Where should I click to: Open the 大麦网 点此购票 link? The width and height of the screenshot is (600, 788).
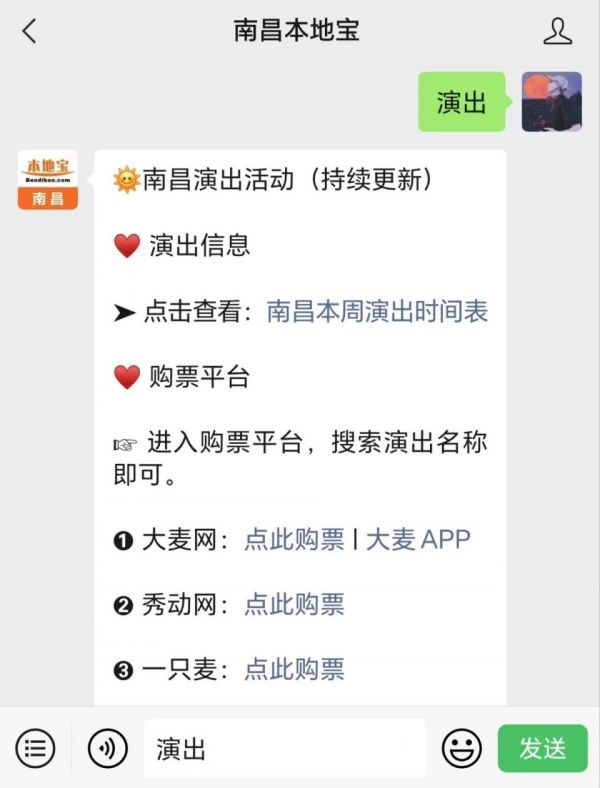point(294,540)
